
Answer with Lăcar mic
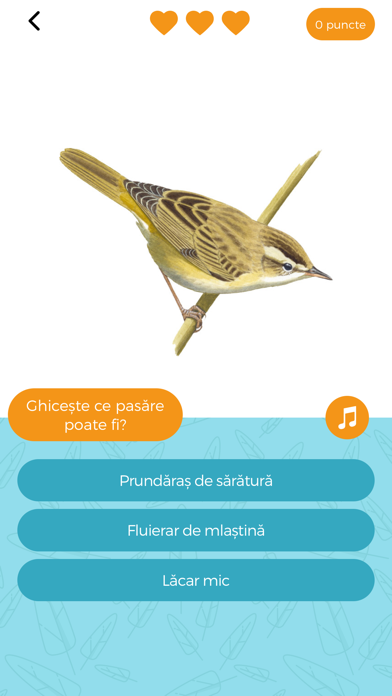tap(196, 580)
